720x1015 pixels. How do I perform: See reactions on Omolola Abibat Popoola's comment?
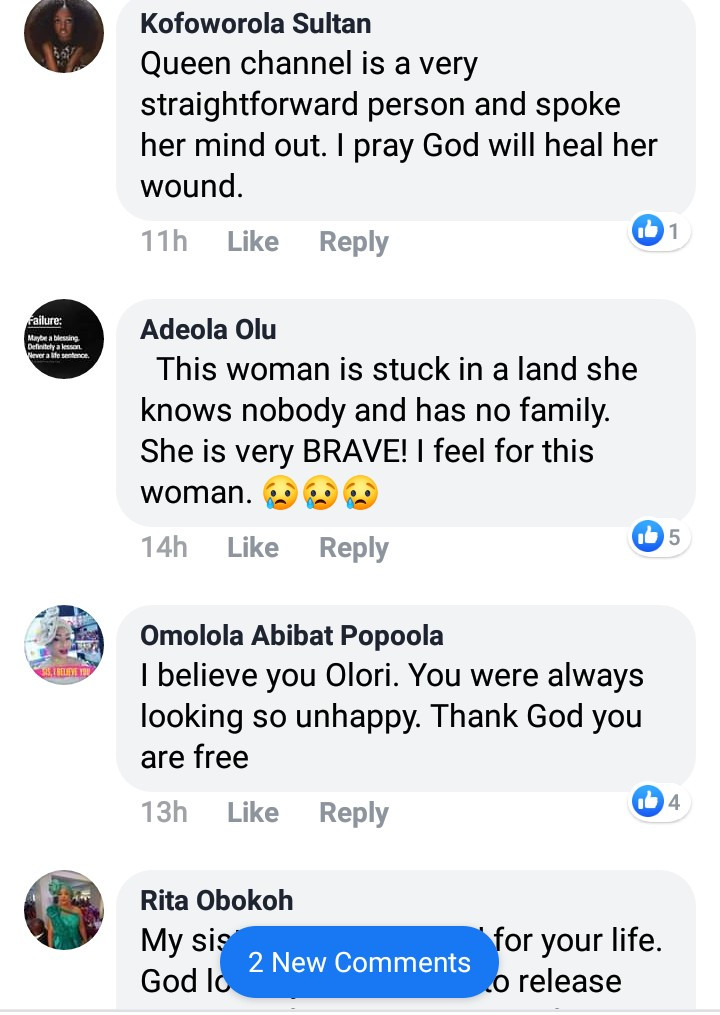point(659,801)
